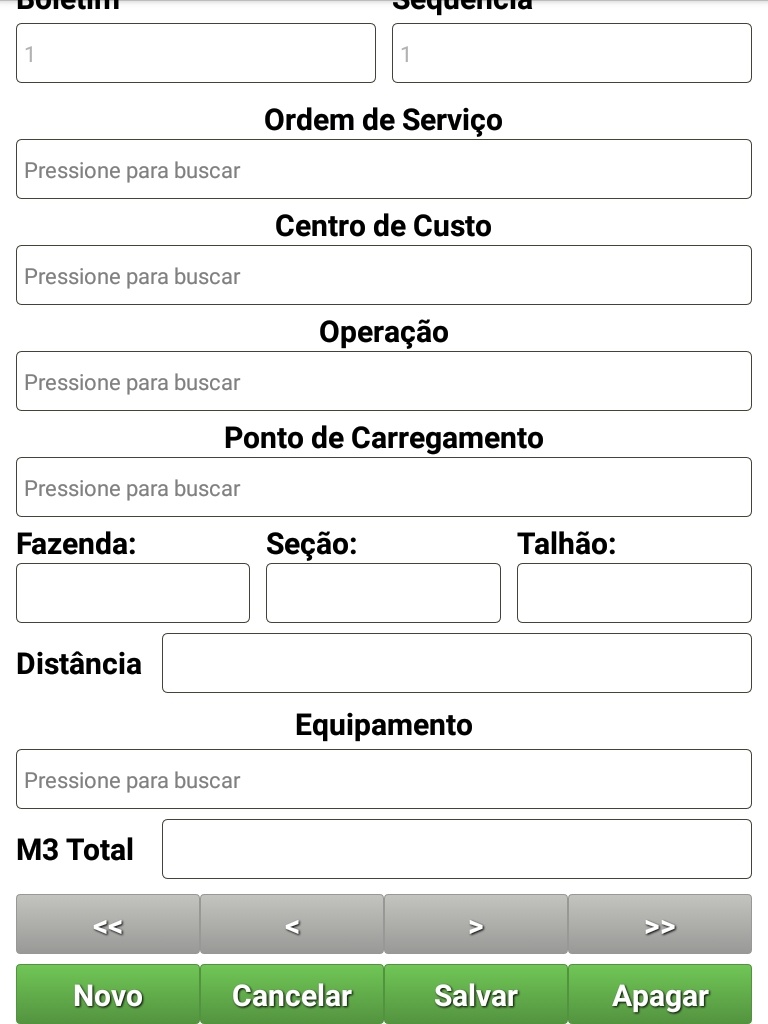This screenshot has height=1024, width=768.
Task: Open Operação search field
Action: click(x=384, y=381)
